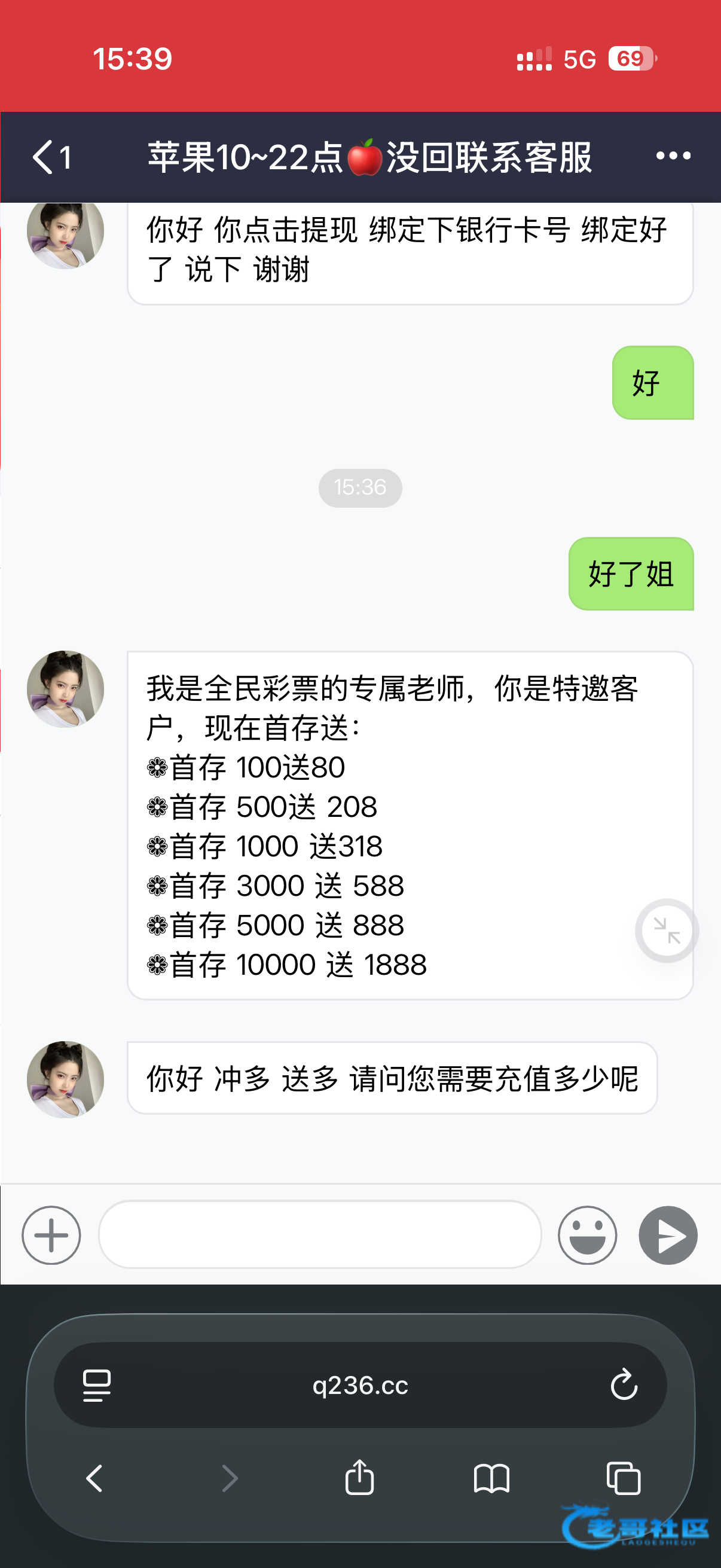Focus the message text field
Image resolution: width=721 pixels, height=1568 pixels.
[x=319, y=1235]
